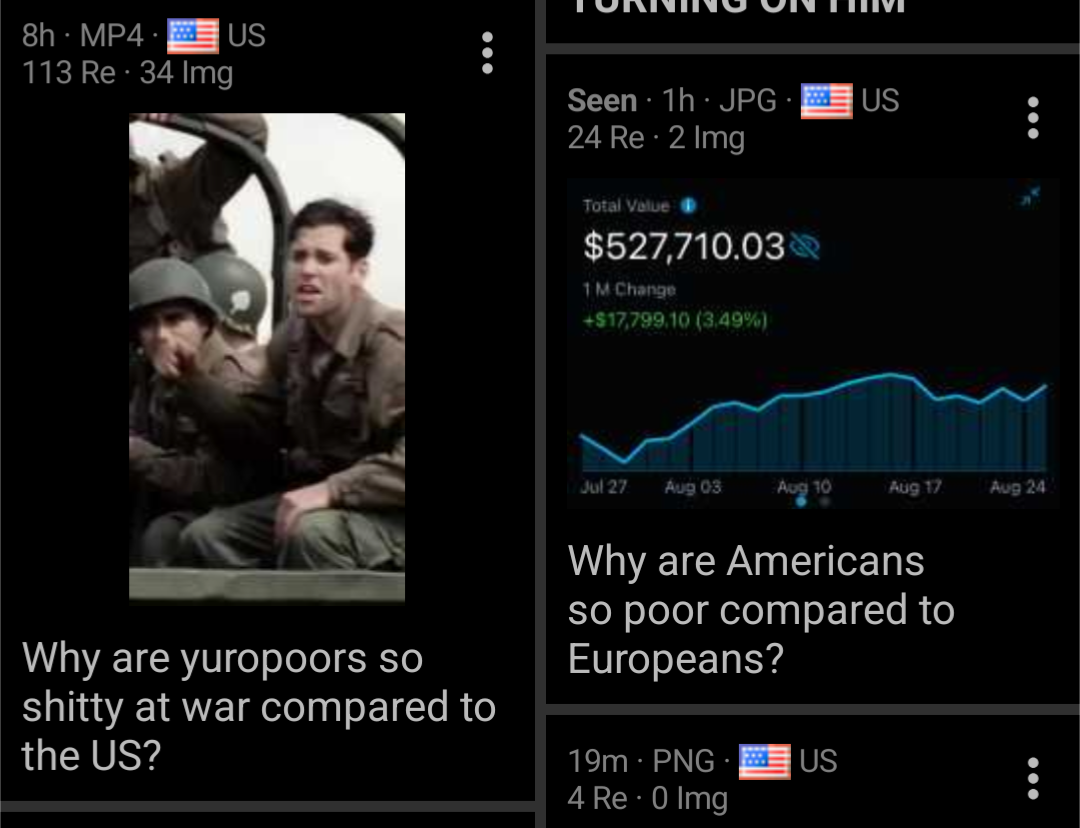Open the $527,710.03 portfolio image
The height and width of the screenshot is (828, 1080).
pos(813,344)
